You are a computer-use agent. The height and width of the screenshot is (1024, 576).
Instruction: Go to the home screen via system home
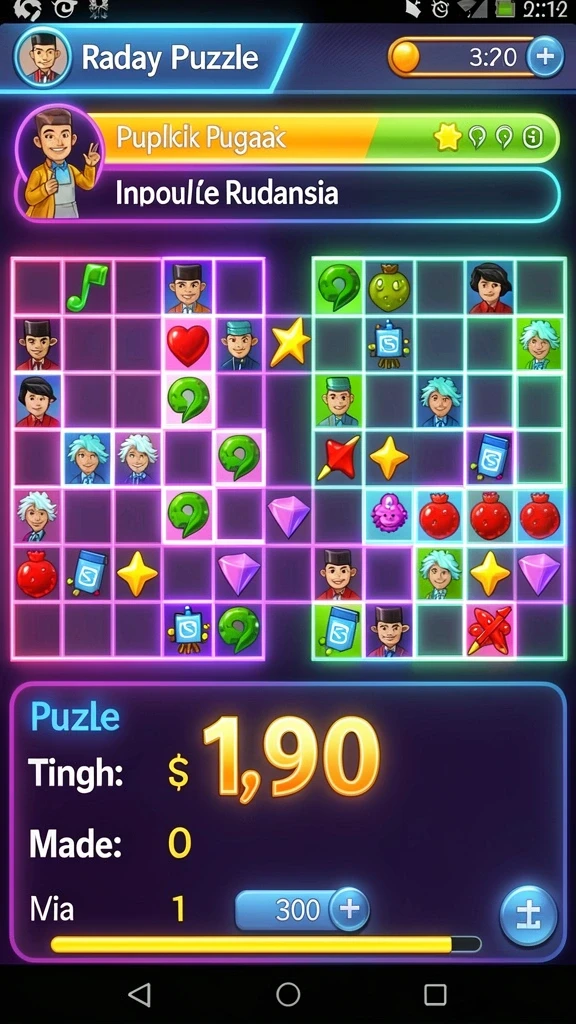click(x=288, y=994)
